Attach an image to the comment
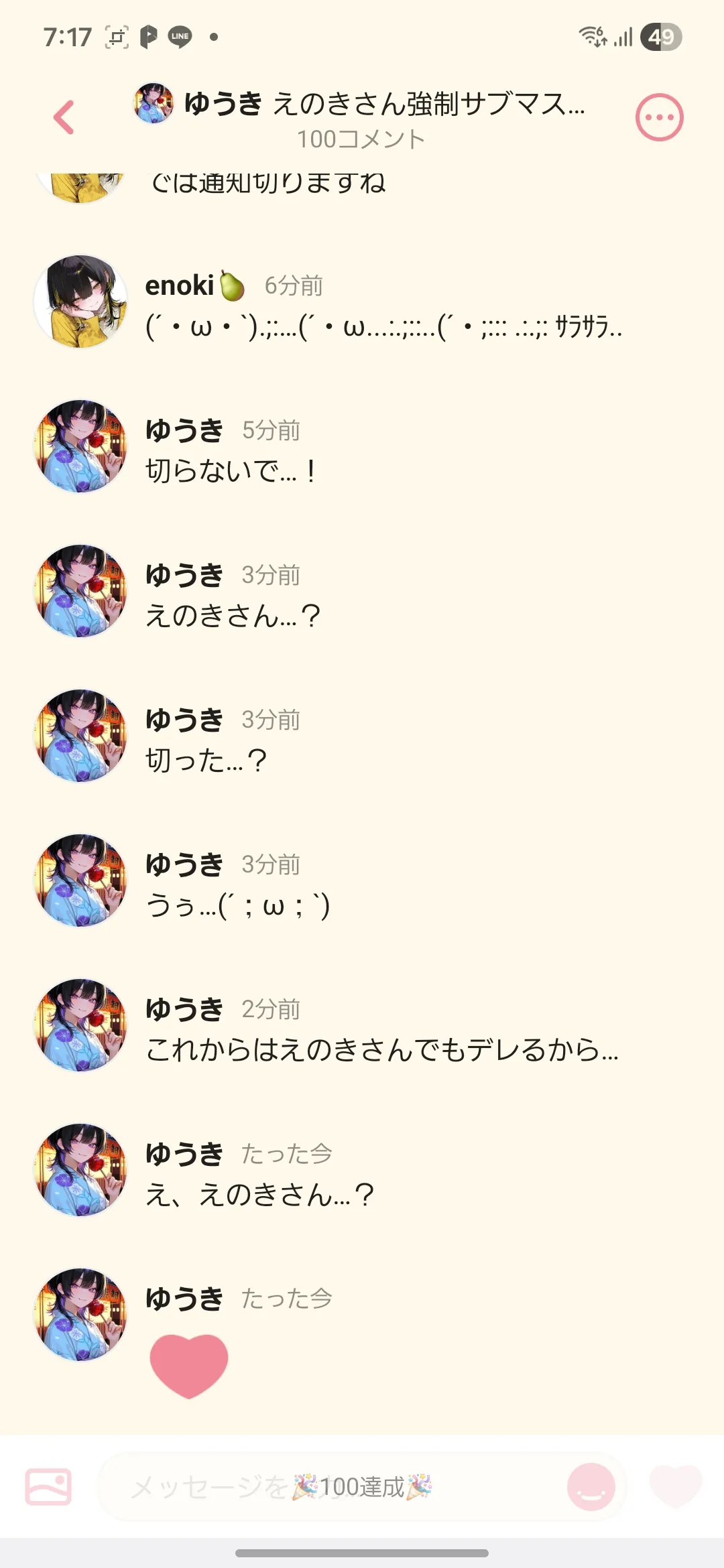The height and width of the screenshot is (1568, 724). pos(48,1487)
